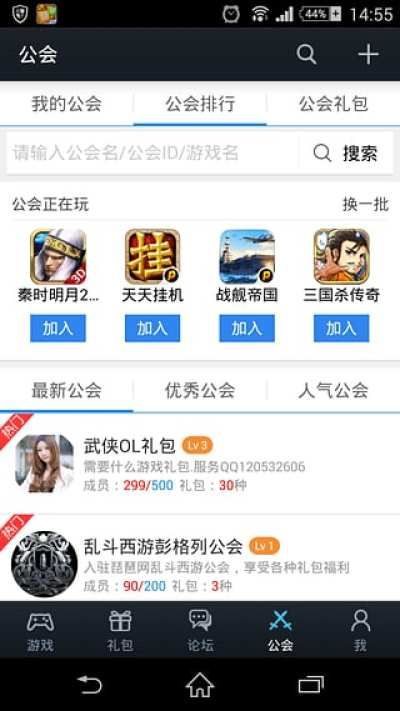Screen dimensions: 400x711
Task: Focus the guild name/ID search field
Action: [x=152, y=153]
